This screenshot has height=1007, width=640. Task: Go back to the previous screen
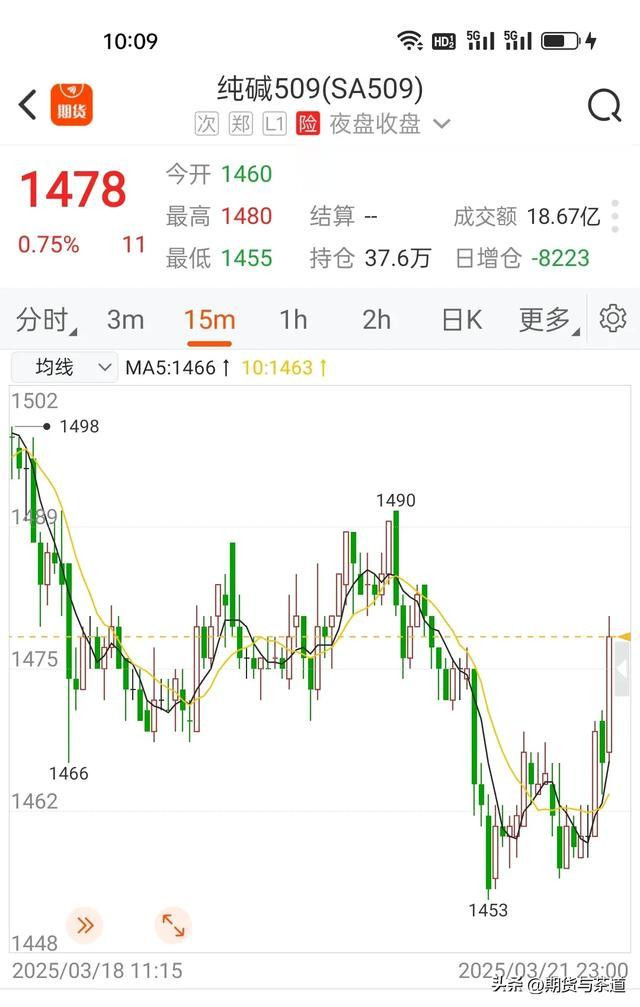click(x=28, y=104)
